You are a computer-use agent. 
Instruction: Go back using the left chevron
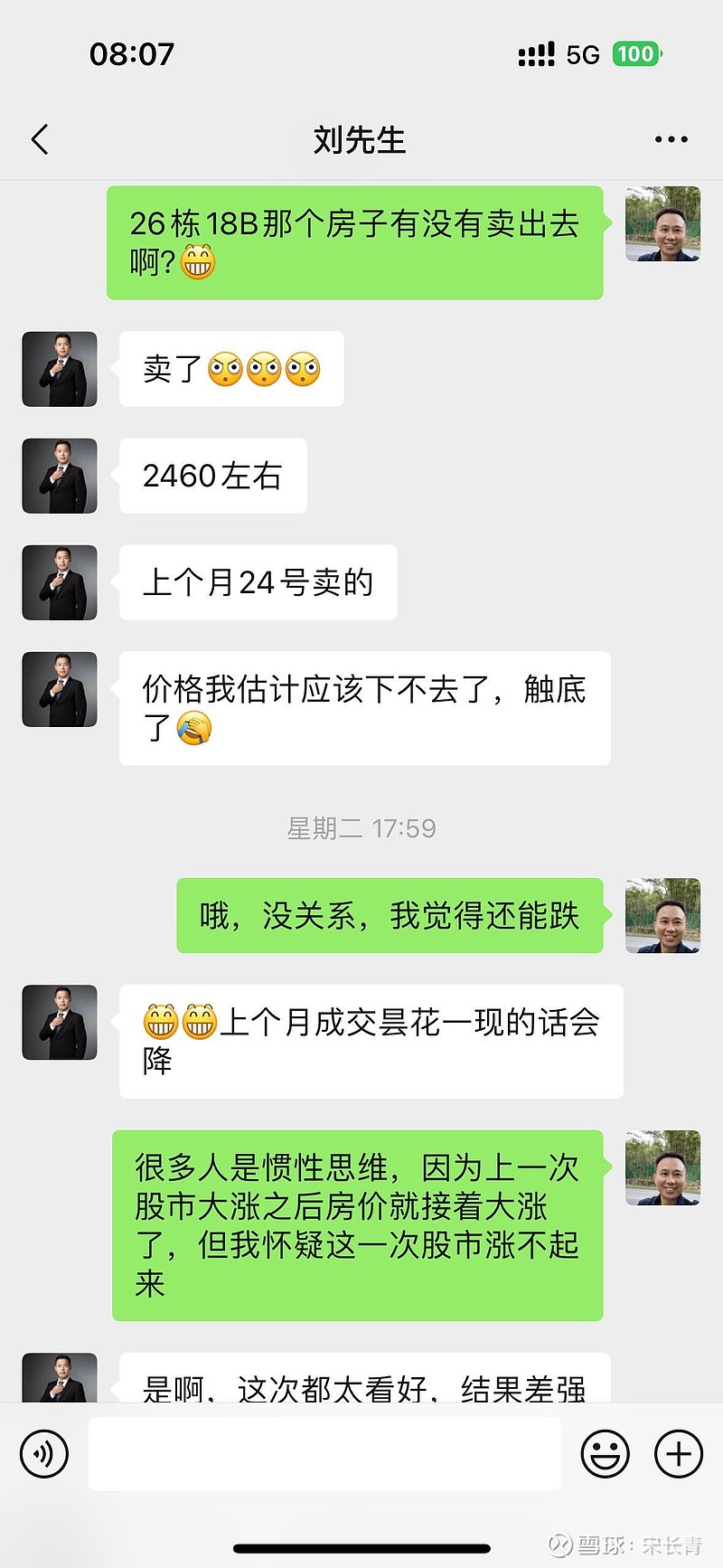(x=38, y=139)
